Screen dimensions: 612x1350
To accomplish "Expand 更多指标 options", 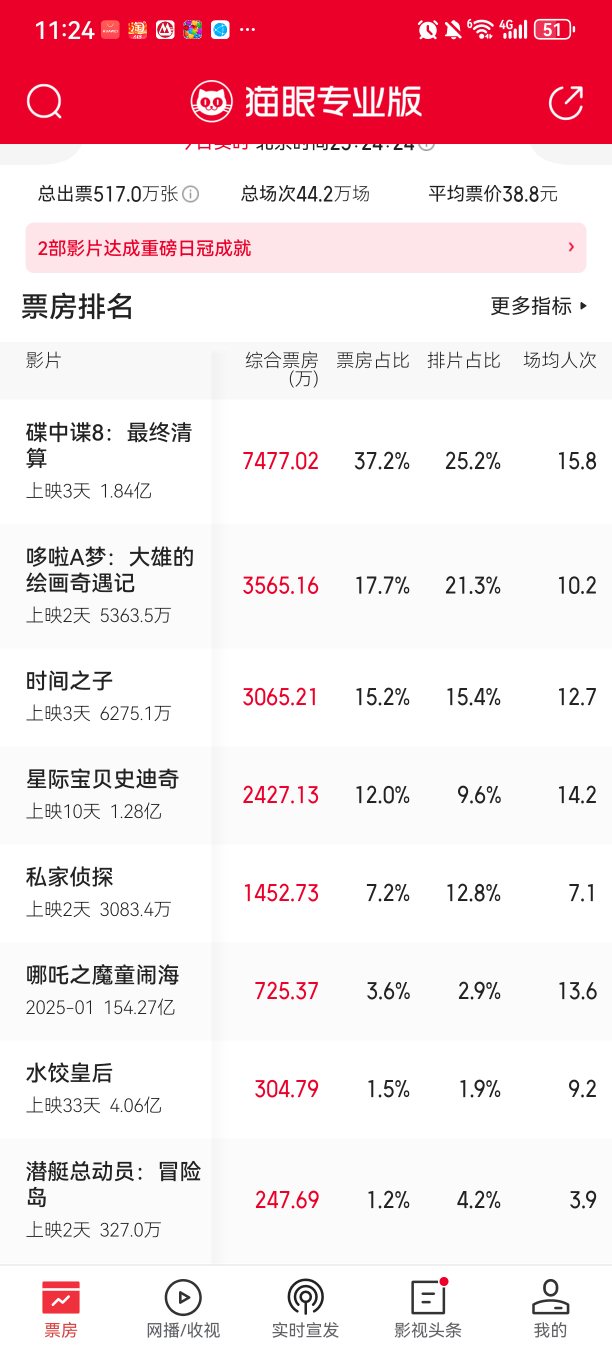I will 540,306.
